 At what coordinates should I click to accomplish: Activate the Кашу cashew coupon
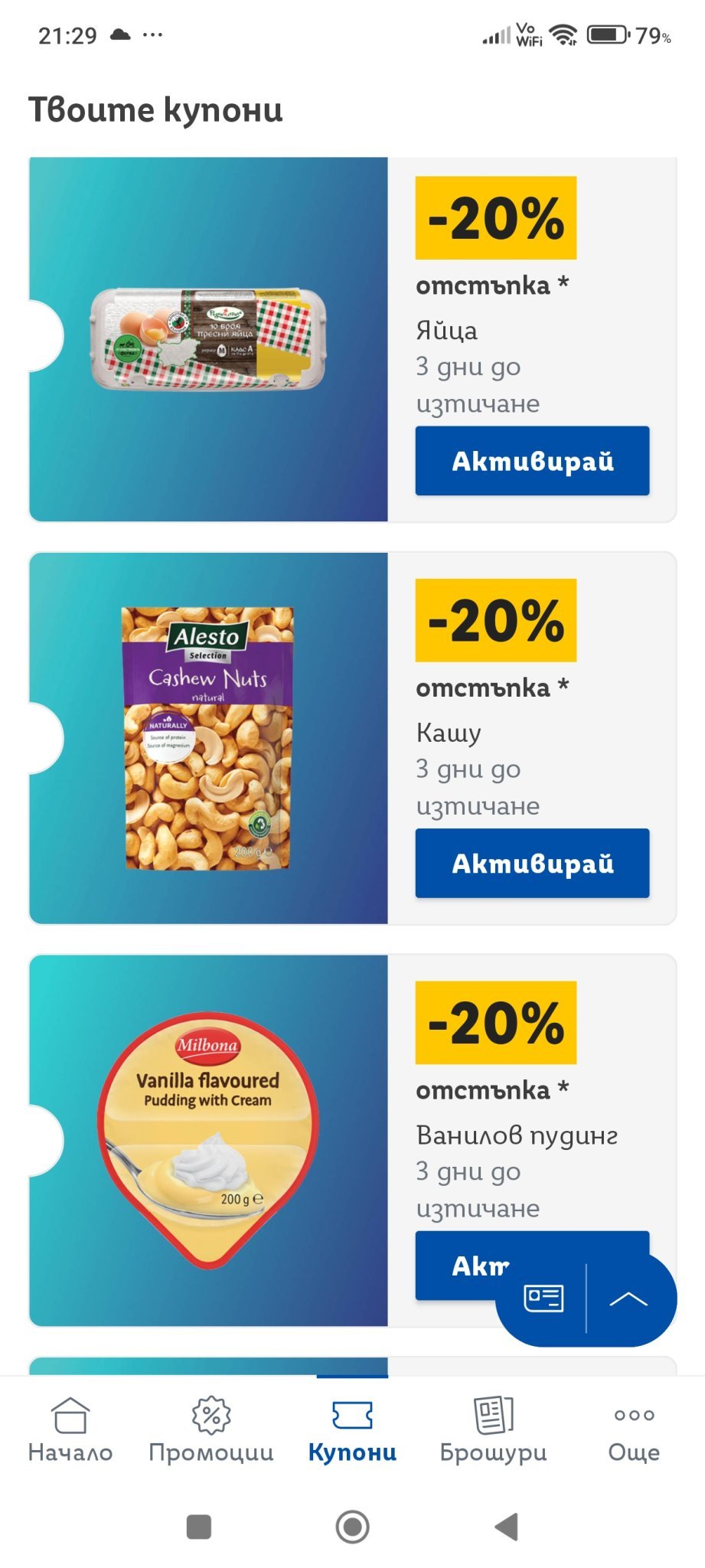[x=532, y=863]
